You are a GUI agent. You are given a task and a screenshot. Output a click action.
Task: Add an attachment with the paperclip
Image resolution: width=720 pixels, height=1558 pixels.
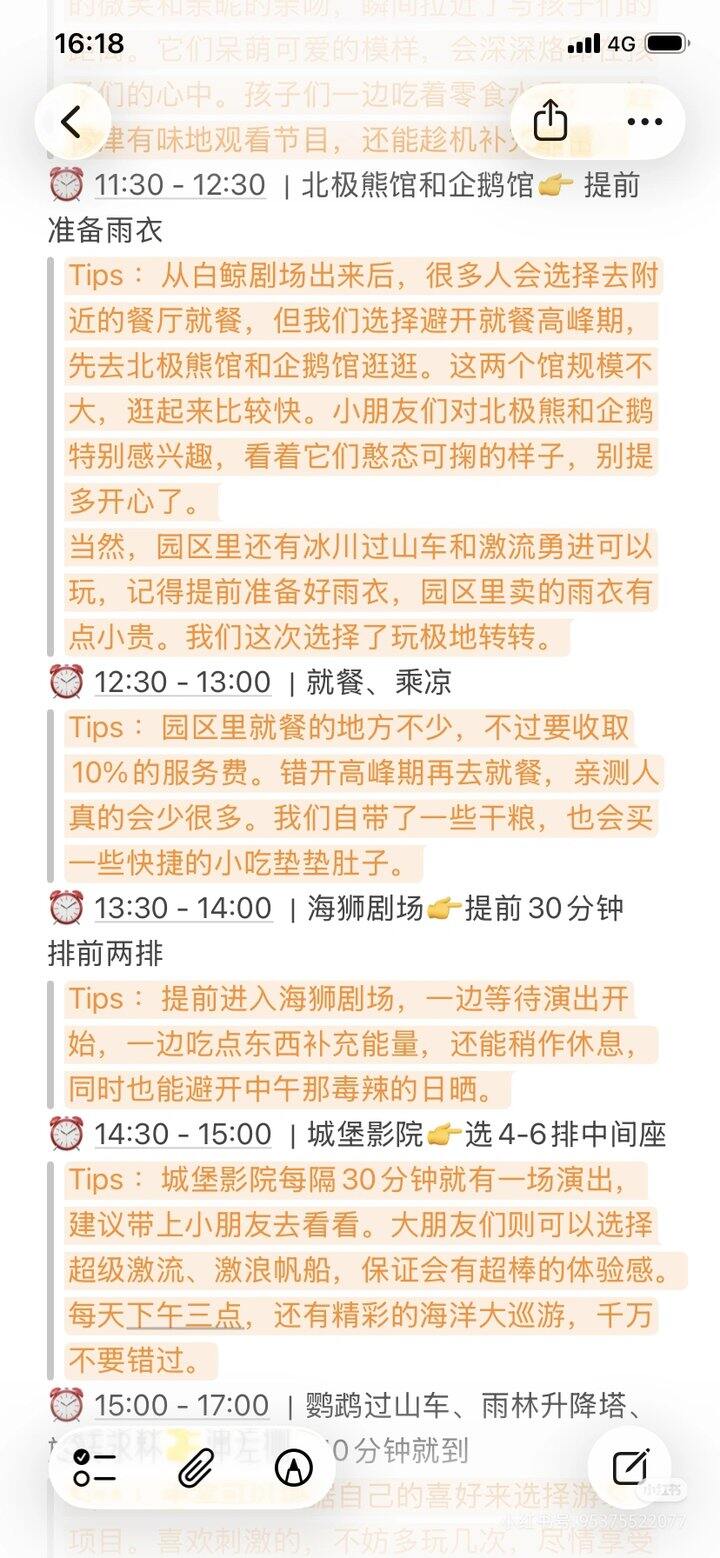point(196,1467)
